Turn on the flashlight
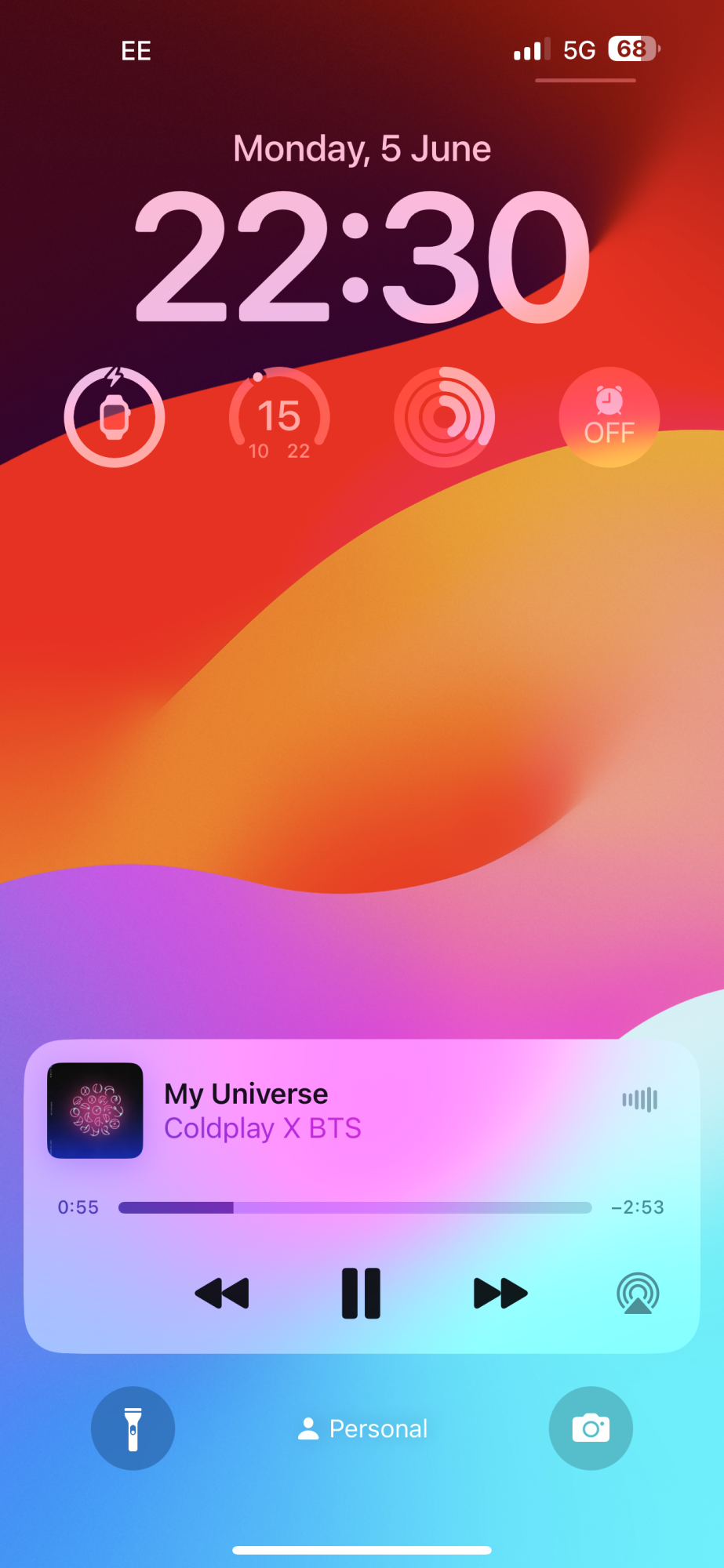This screenshot has height=1568, width=724. [x=133, y=1428]
